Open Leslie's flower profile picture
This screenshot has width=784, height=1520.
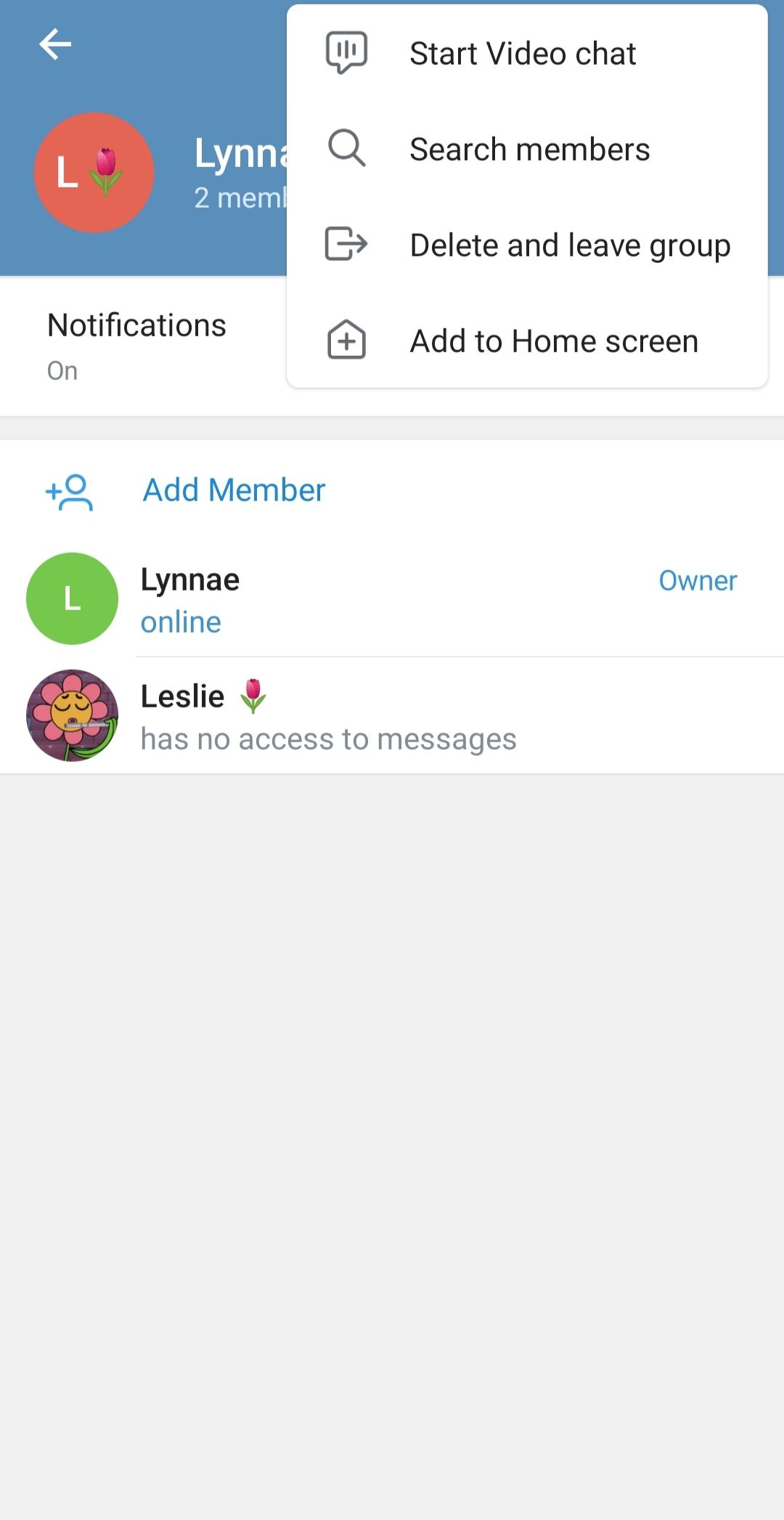(x=73, y=715)
